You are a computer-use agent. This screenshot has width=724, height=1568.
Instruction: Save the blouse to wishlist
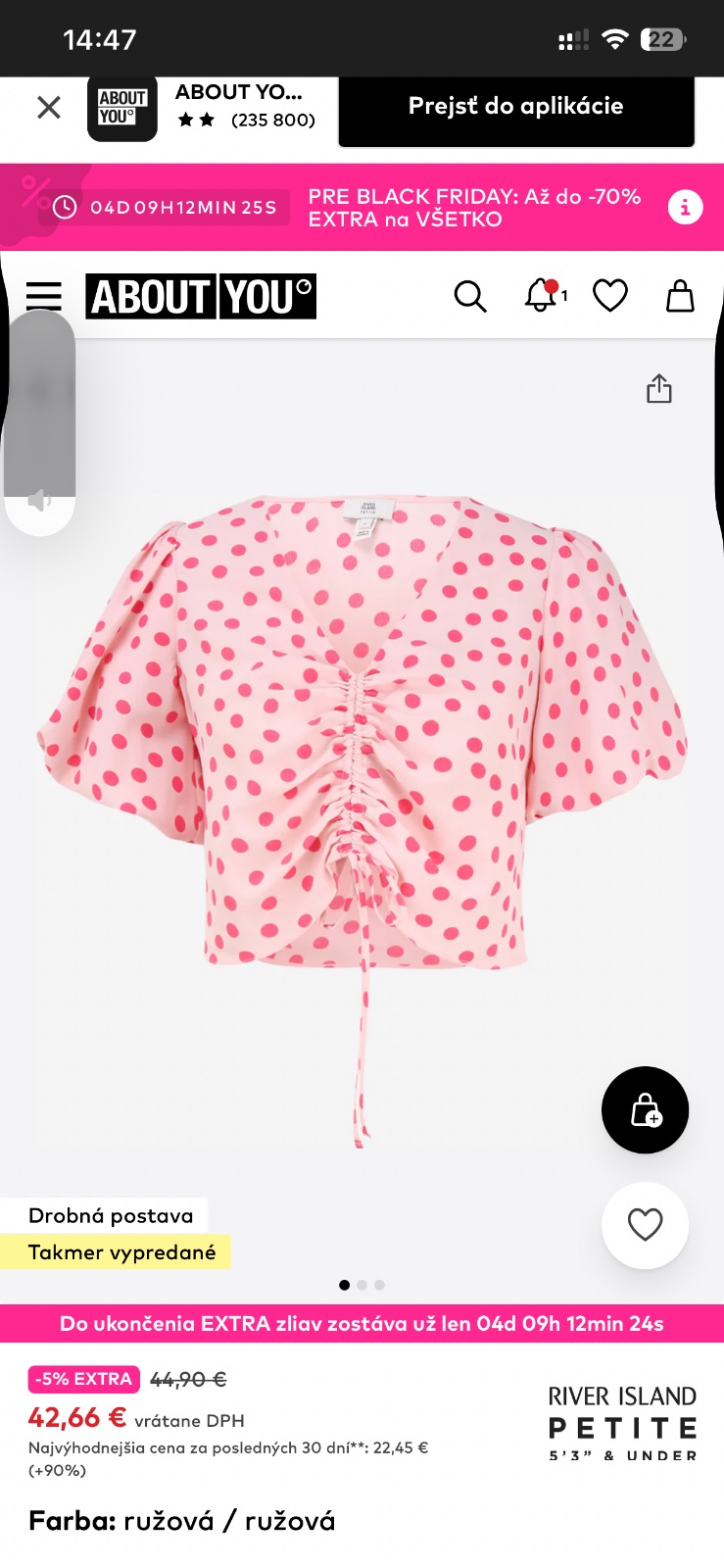coord(645,1225)
